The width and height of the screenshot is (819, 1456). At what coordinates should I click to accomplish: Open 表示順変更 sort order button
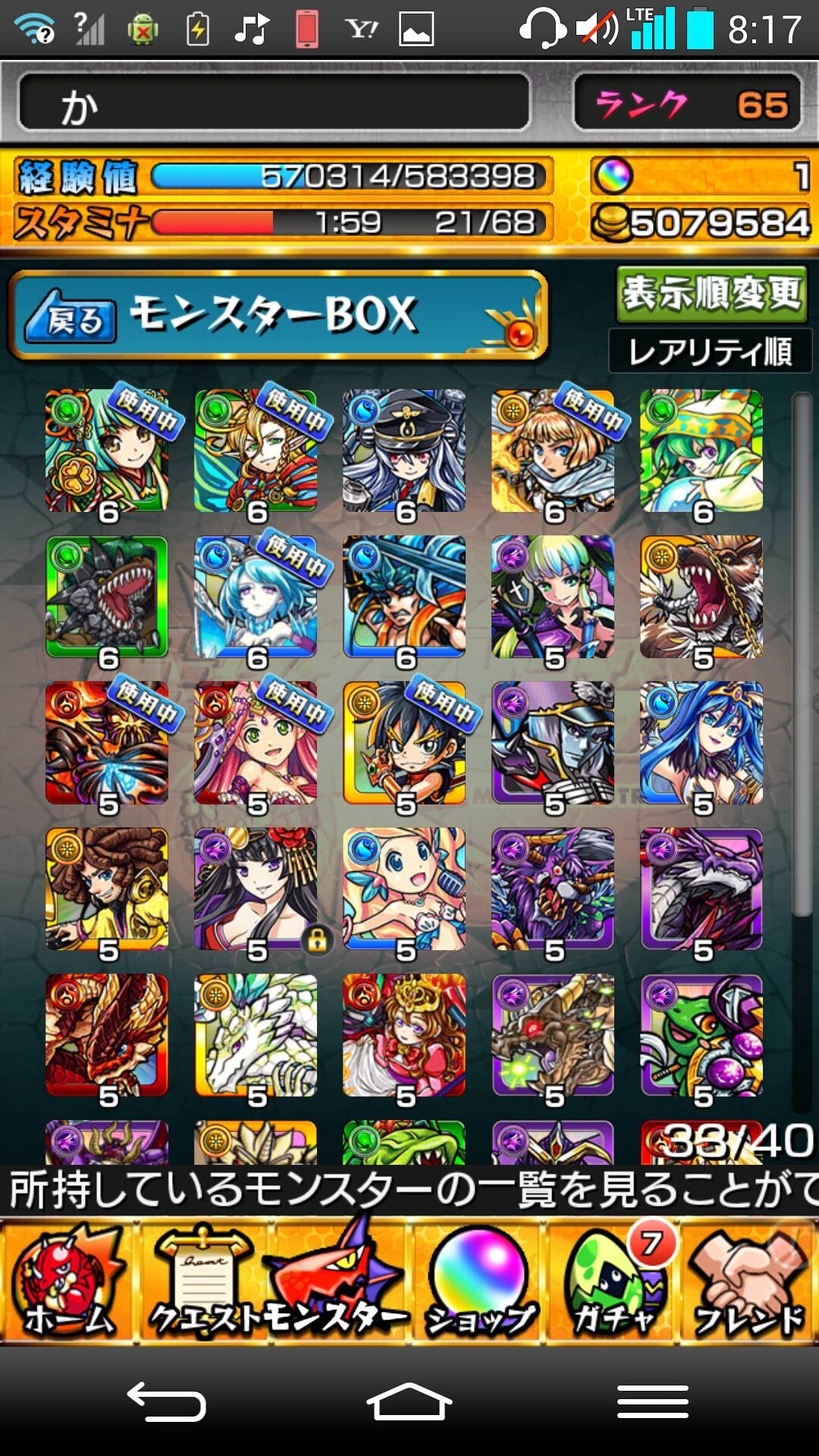point(711,293)
